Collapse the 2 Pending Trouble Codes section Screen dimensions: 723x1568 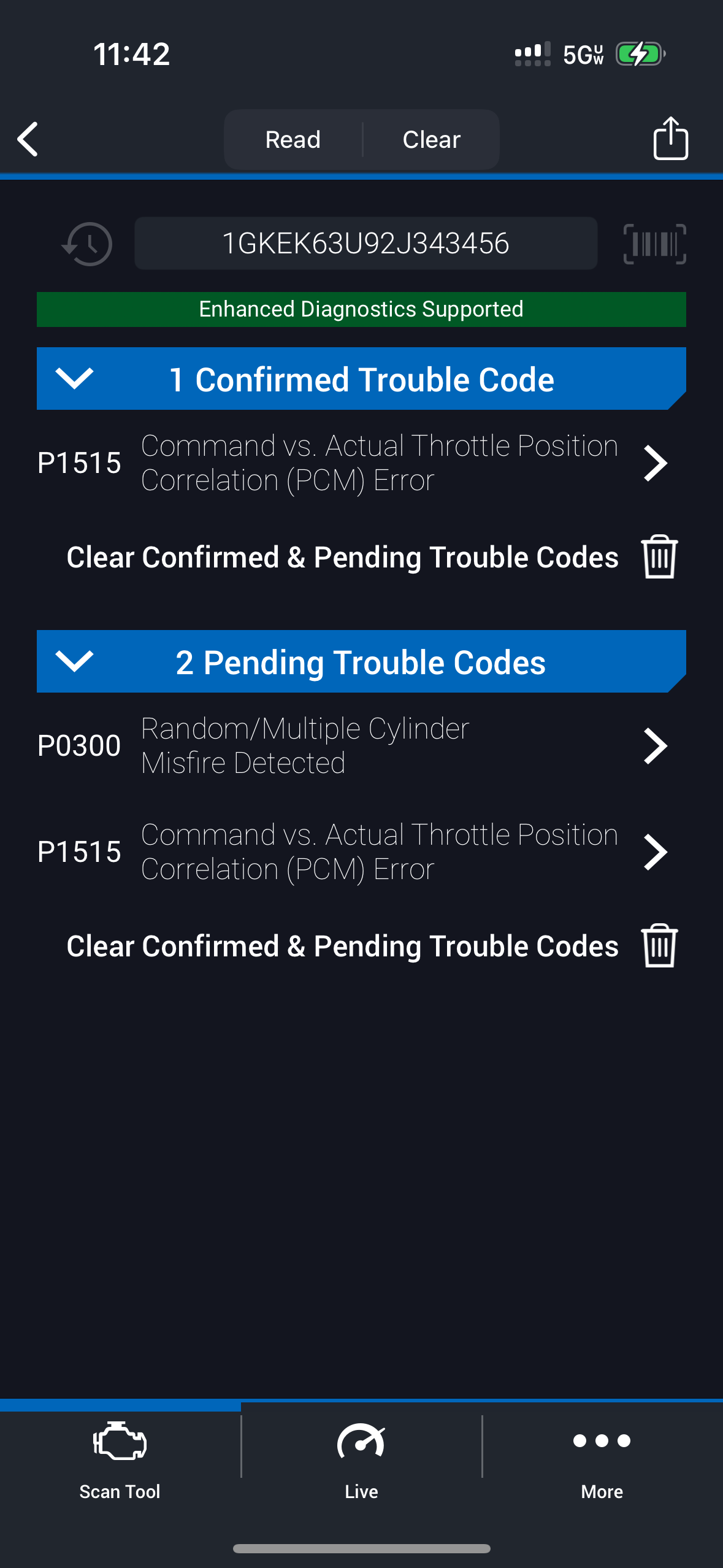74,661
